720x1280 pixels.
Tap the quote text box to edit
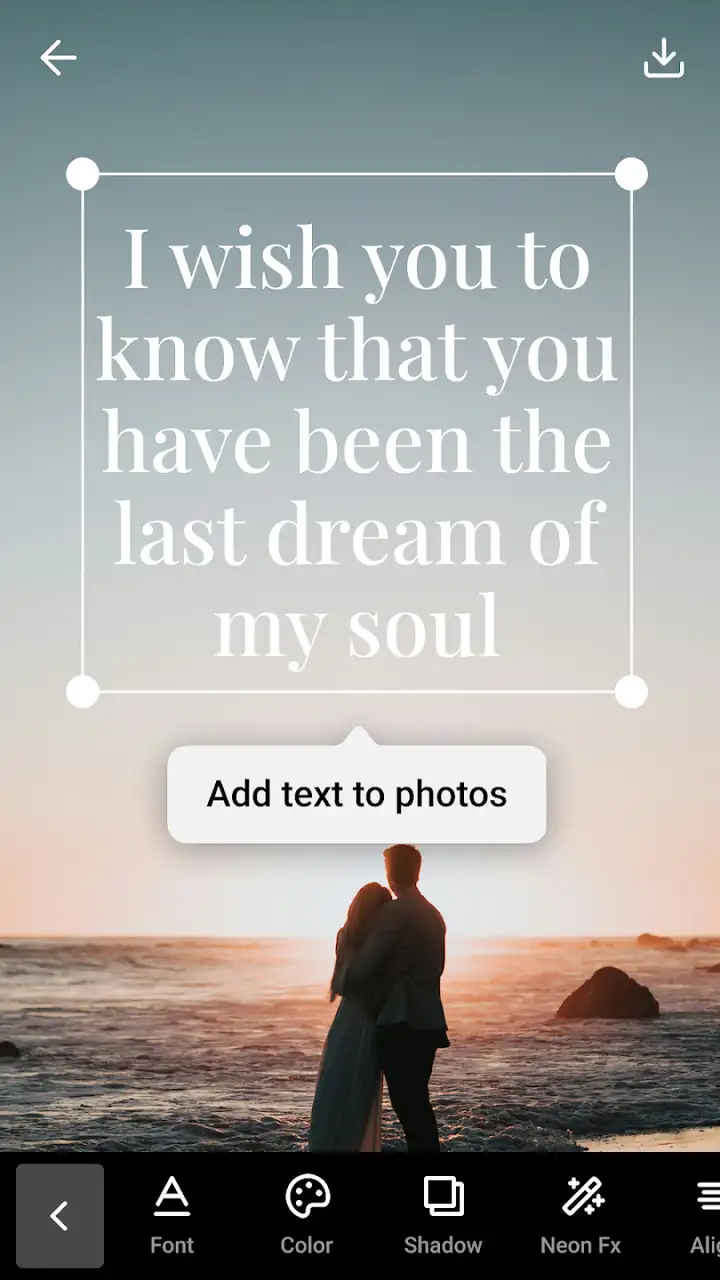point(357,433)
